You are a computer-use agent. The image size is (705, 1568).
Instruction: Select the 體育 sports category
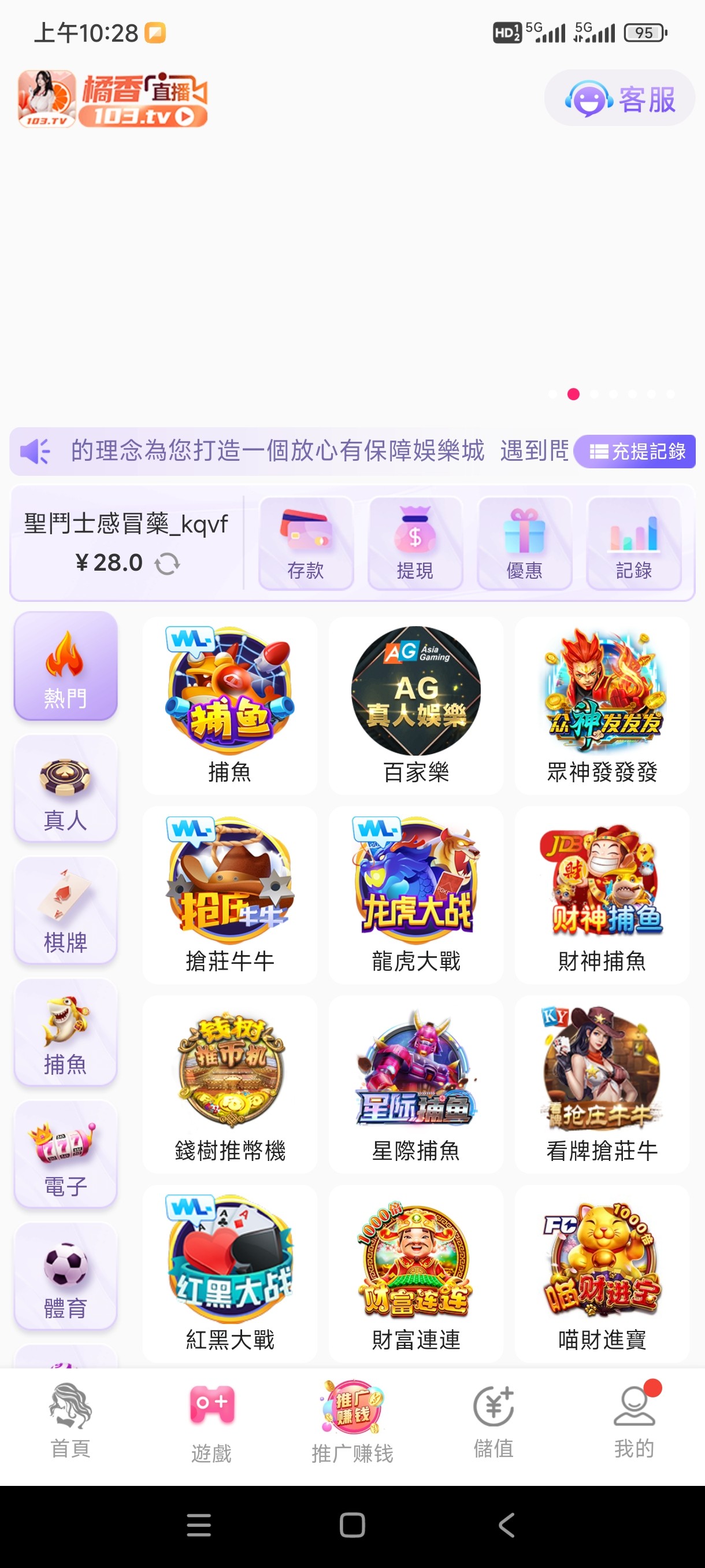tap(66, 1276)
